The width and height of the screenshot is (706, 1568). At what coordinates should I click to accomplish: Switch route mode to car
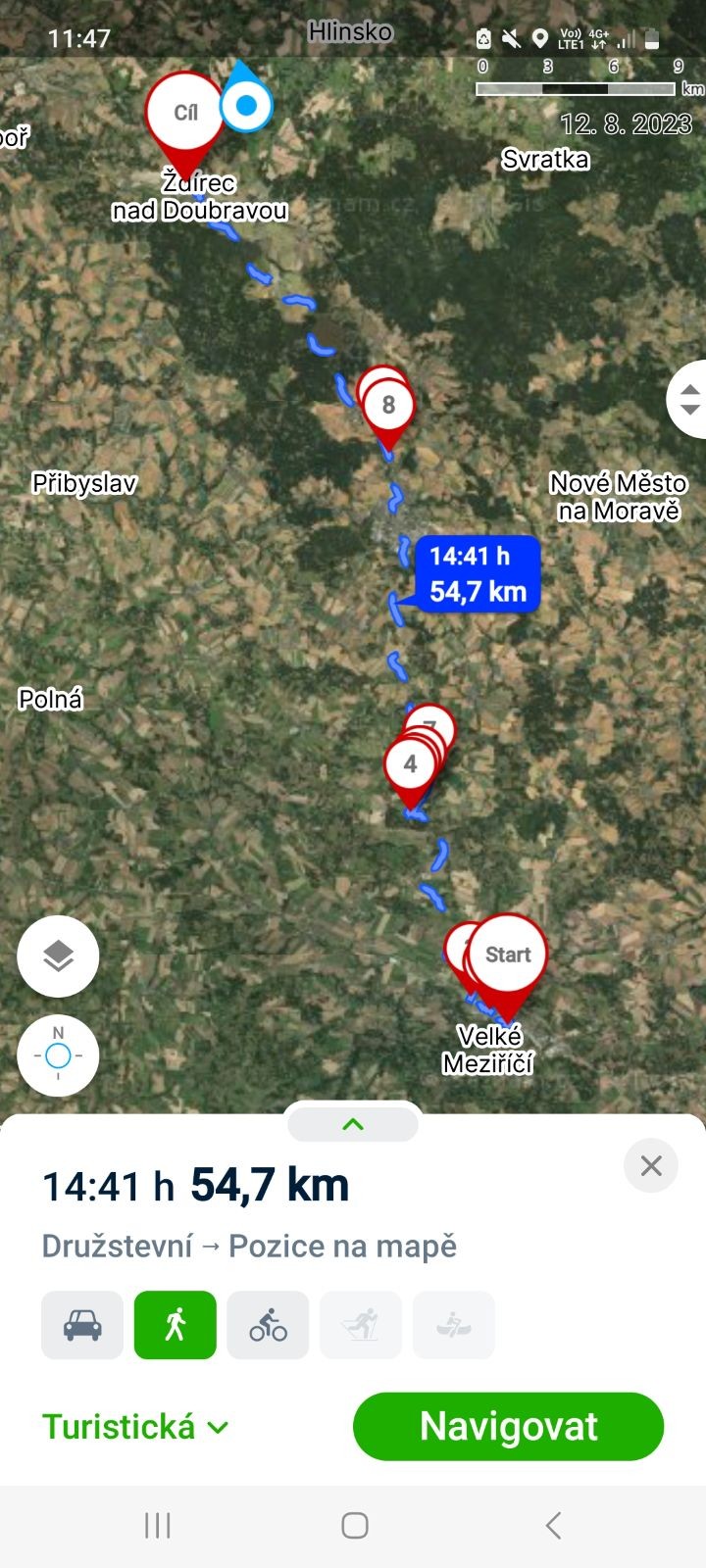click(82, 1325)
